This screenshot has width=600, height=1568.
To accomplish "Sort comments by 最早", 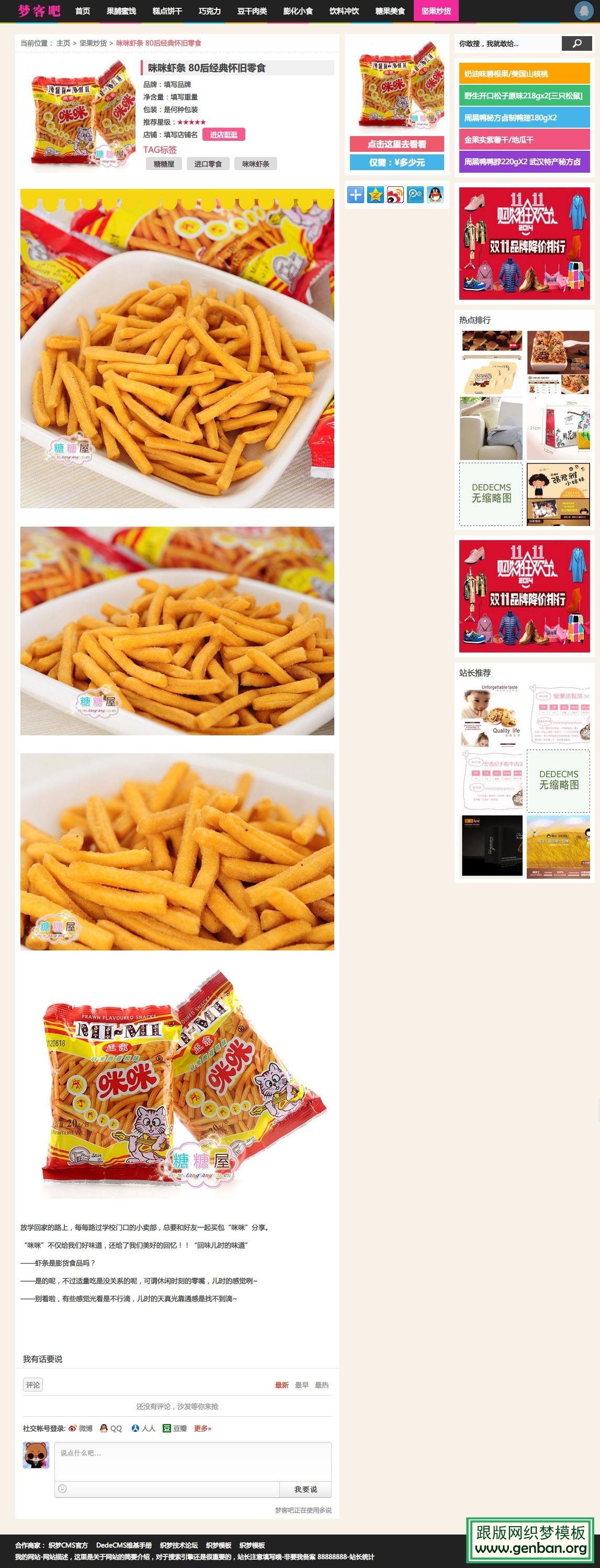I will pos(301,1385).
